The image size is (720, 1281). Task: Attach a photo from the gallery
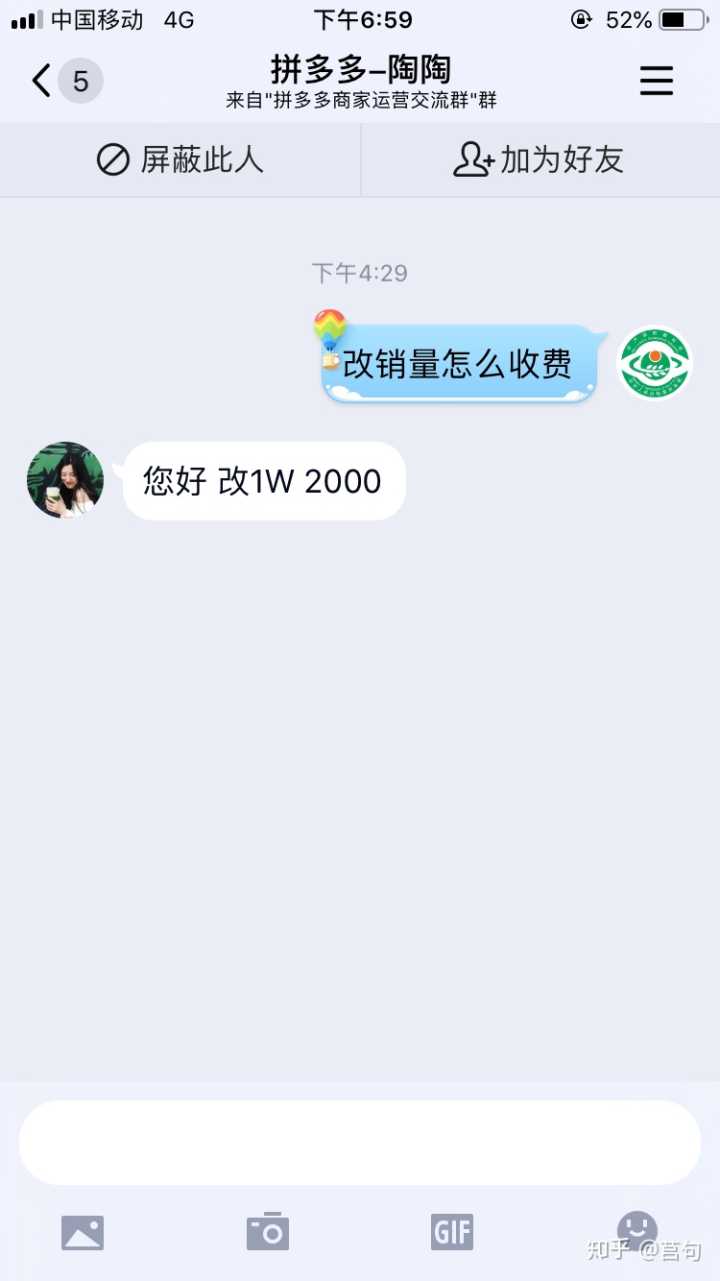click(x=82, y=1231)
